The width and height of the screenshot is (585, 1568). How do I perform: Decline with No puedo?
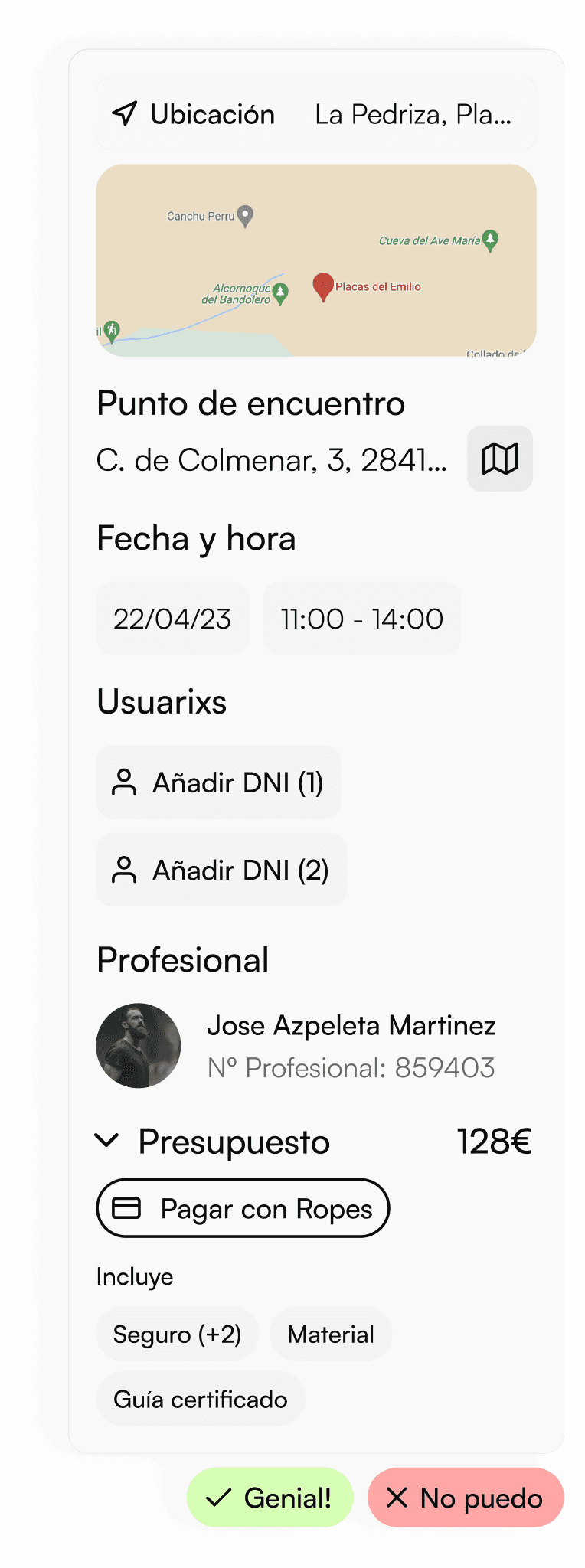(x=466, y=1498)
